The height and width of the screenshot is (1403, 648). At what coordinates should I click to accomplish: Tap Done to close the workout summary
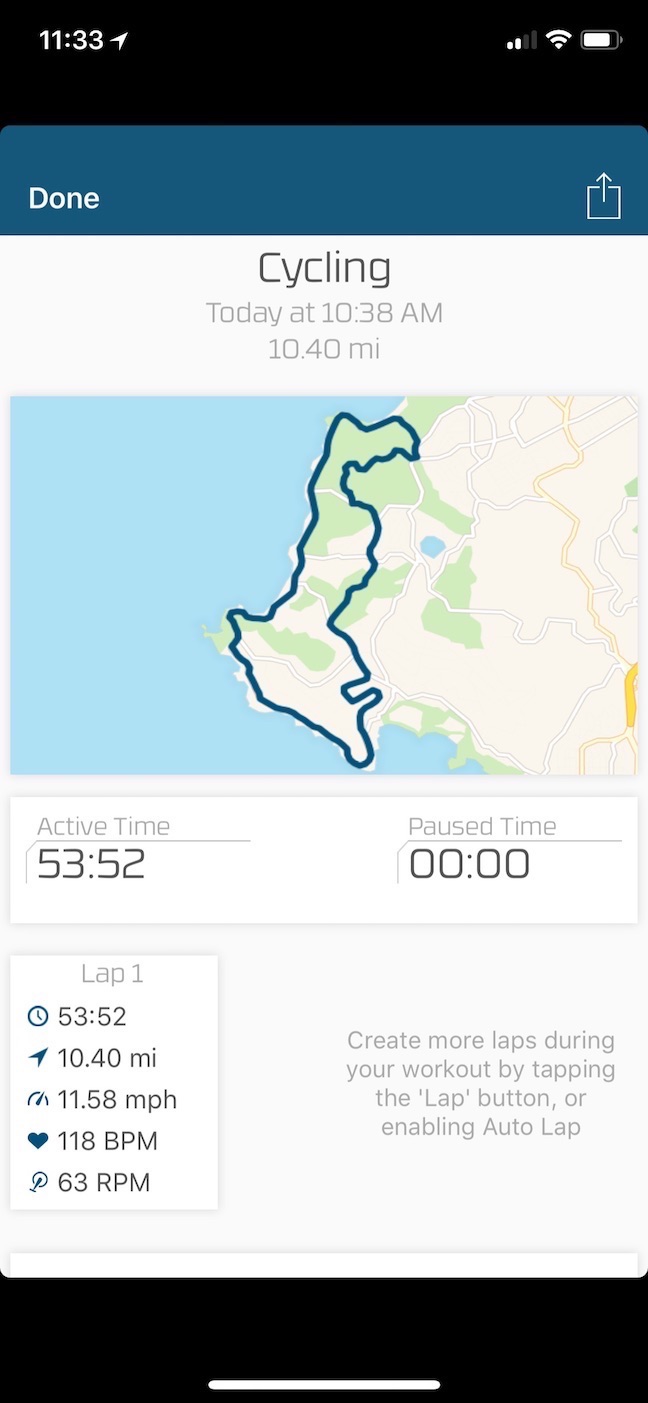pos(64,198)
